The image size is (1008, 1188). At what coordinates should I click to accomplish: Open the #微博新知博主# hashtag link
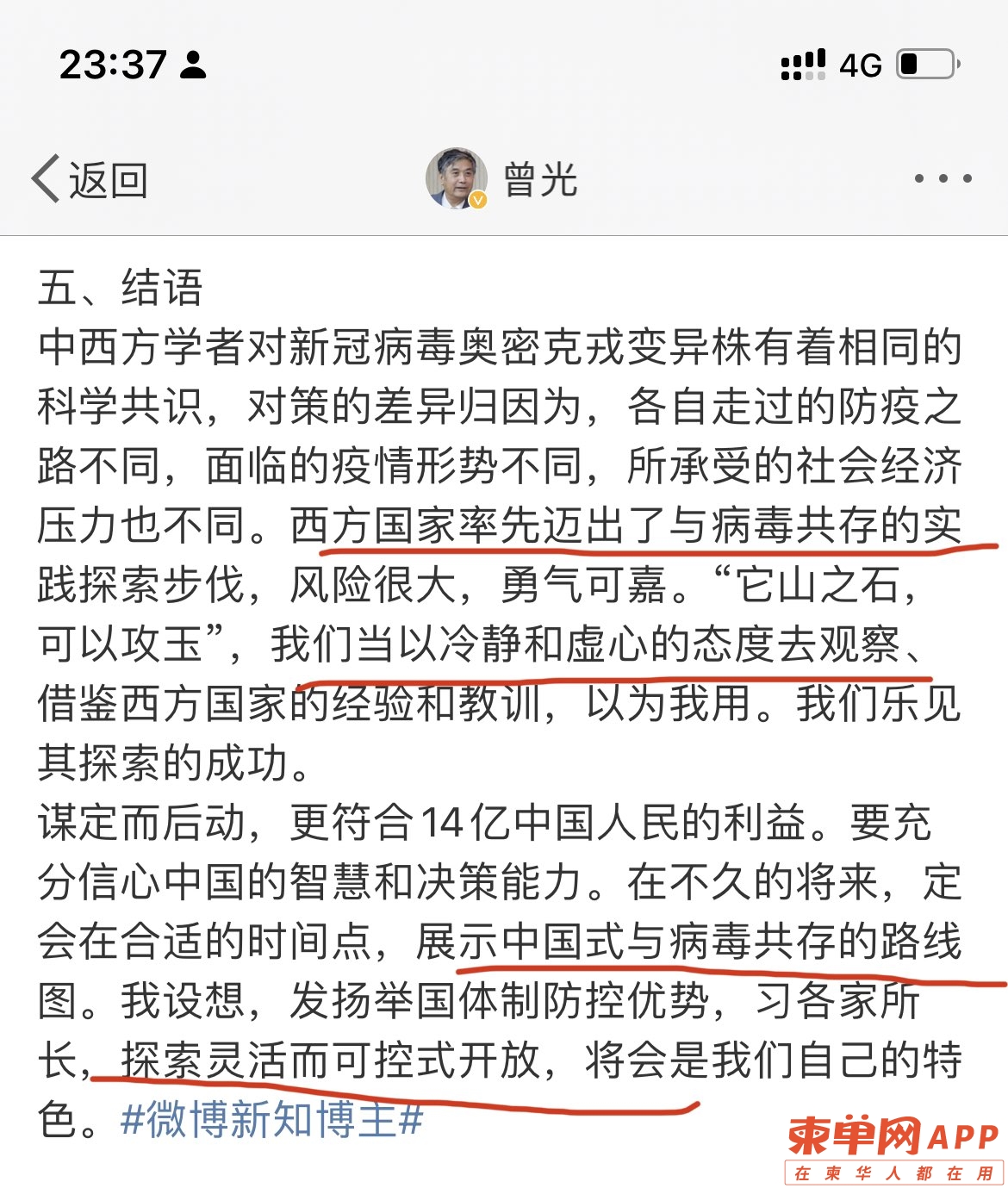(272, 1120)
